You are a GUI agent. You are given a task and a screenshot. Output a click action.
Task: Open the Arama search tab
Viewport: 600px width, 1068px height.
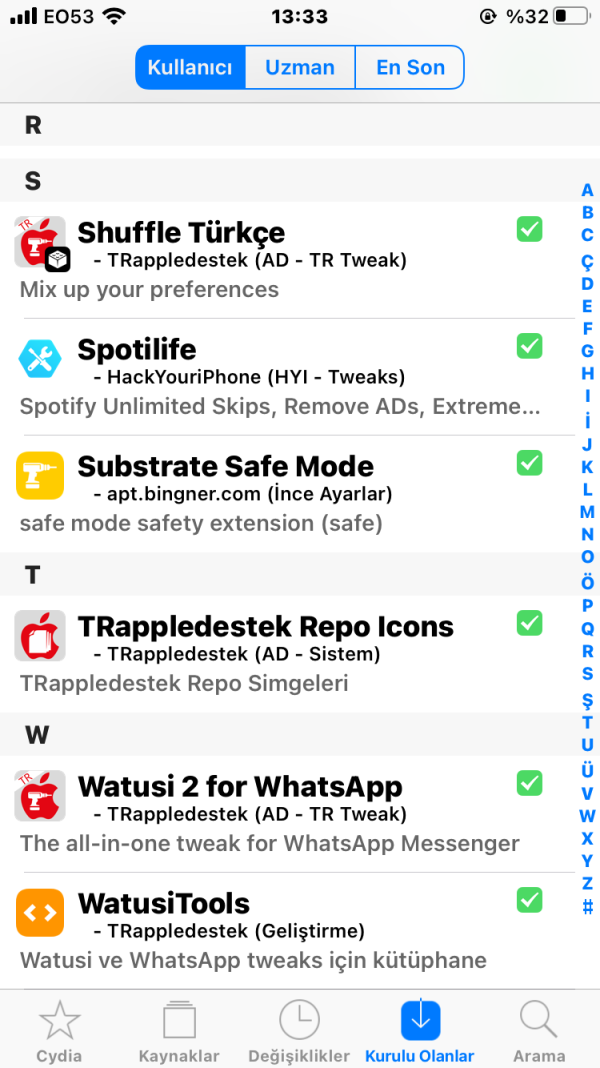[539, 1031]
